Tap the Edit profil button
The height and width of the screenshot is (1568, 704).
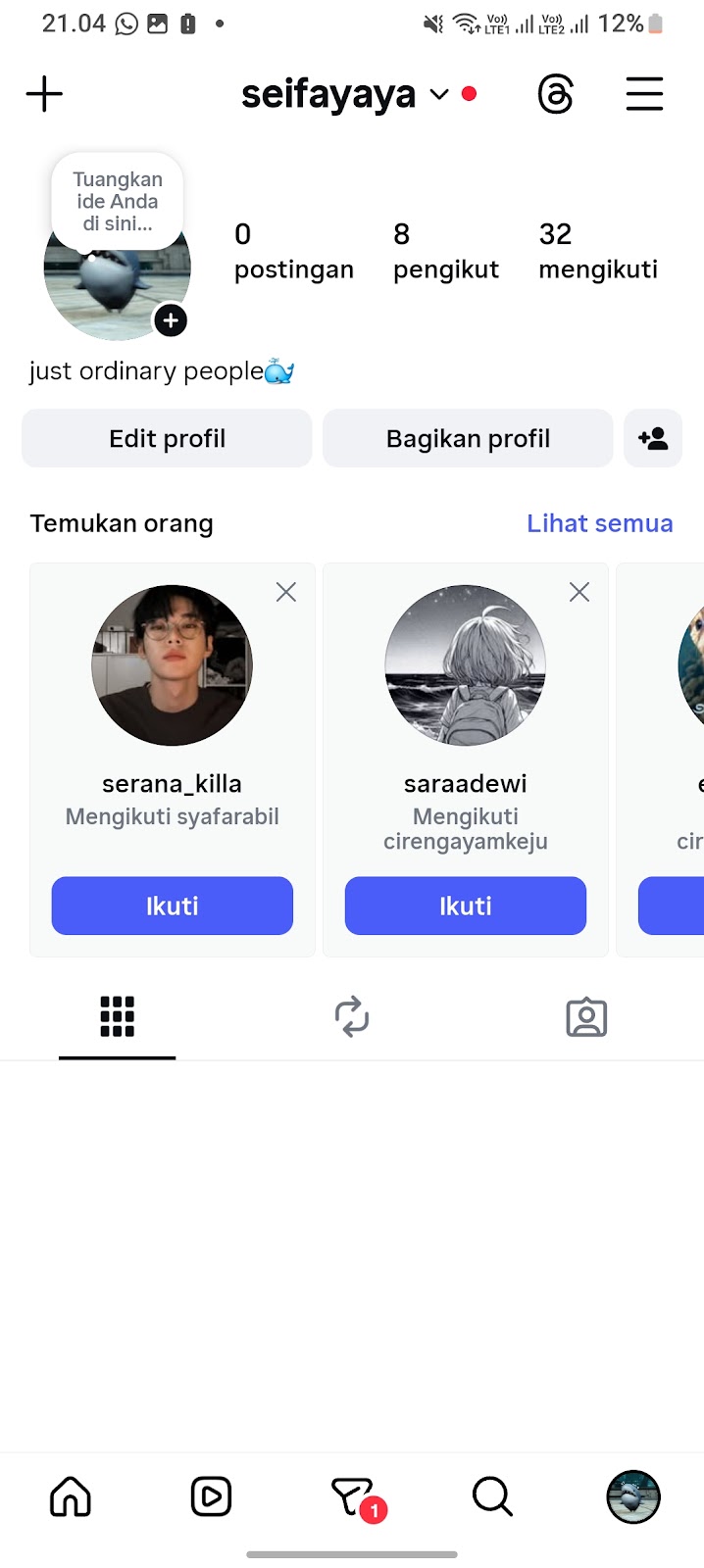[167, 438]
